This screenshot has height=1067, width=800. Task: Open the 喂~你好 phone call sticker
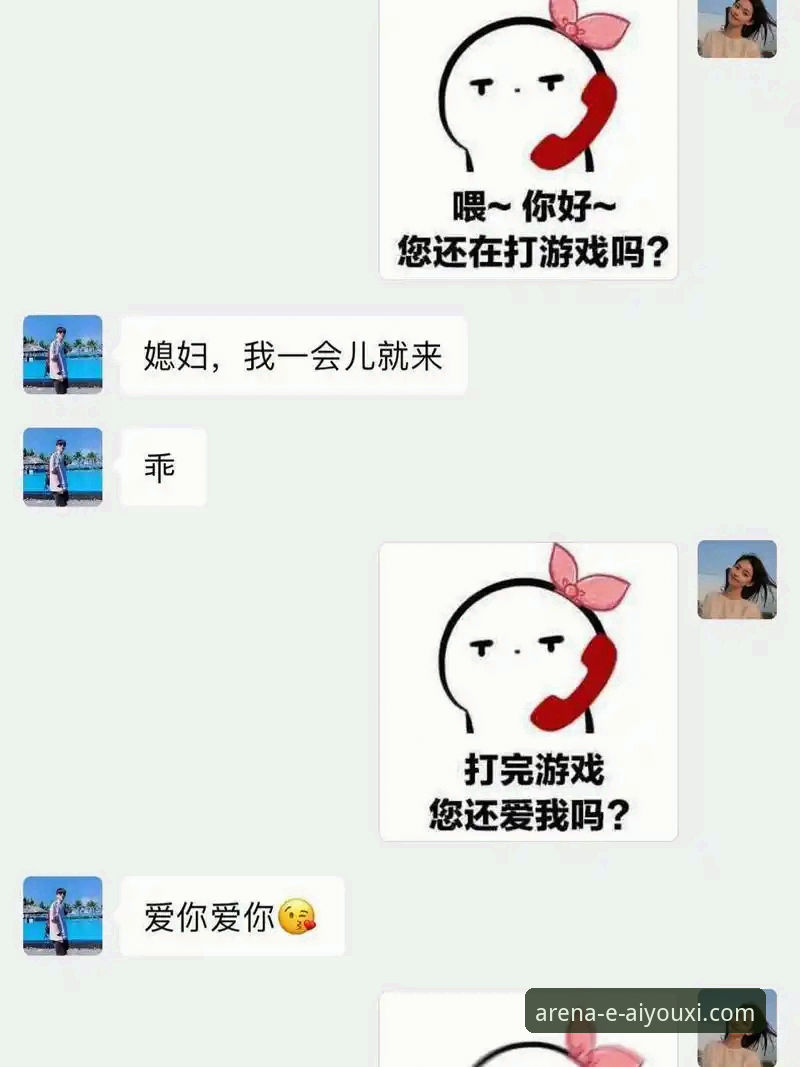(530, 140)
